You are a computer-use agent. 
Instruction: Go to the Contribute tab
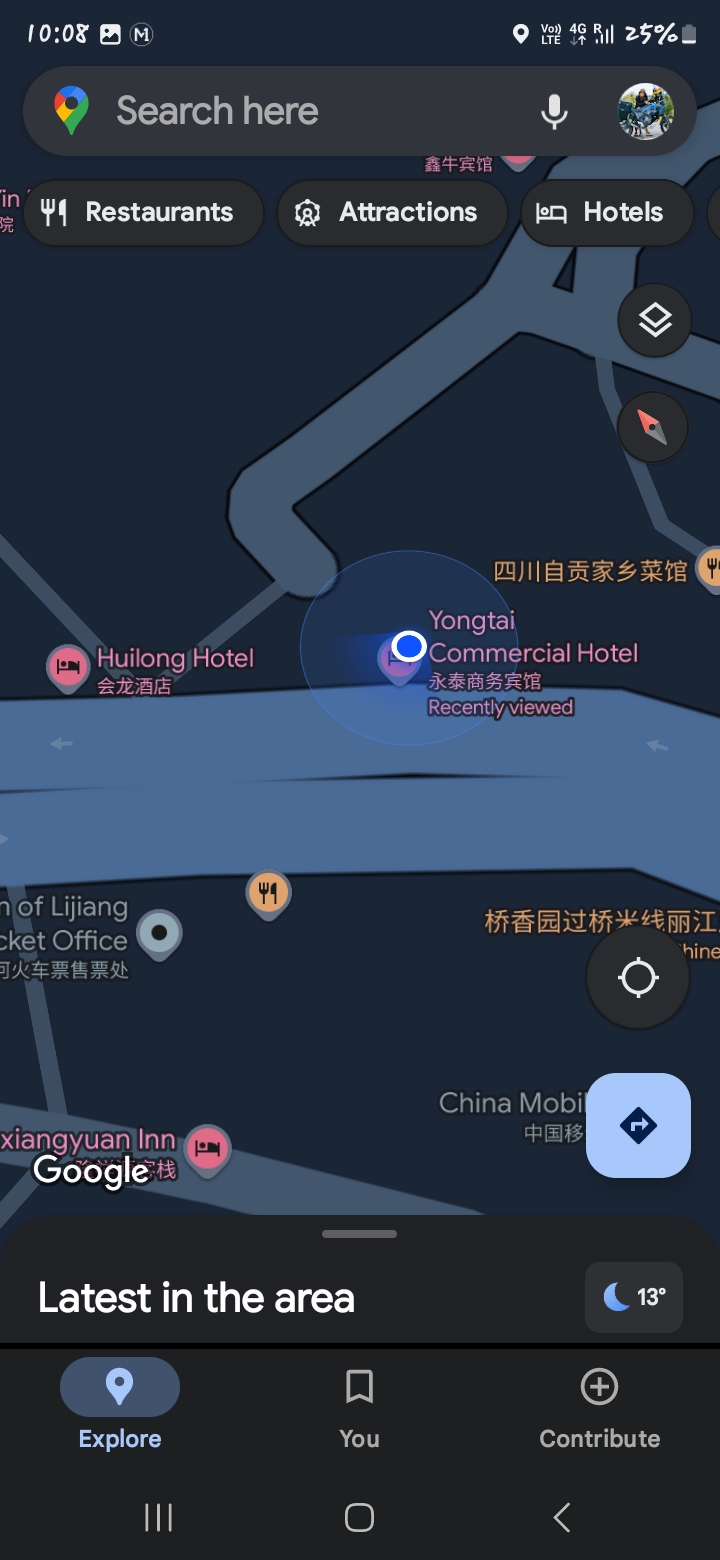point(599,1409)
